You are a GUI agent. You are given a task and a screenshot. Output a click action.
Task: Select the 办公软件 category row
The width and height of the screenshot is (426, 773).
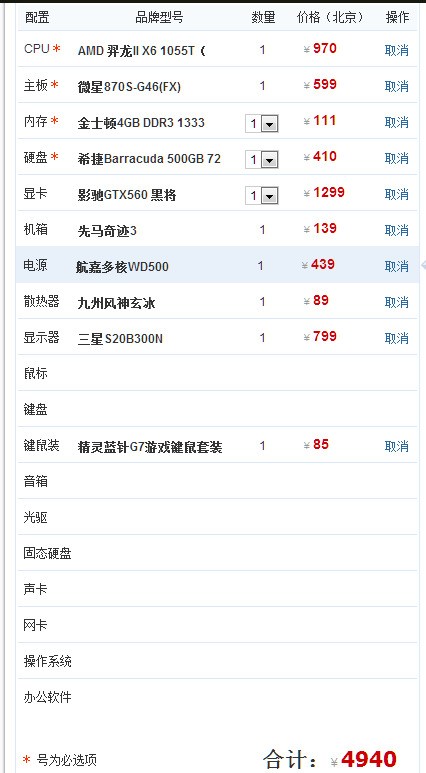tap(217, 697)
